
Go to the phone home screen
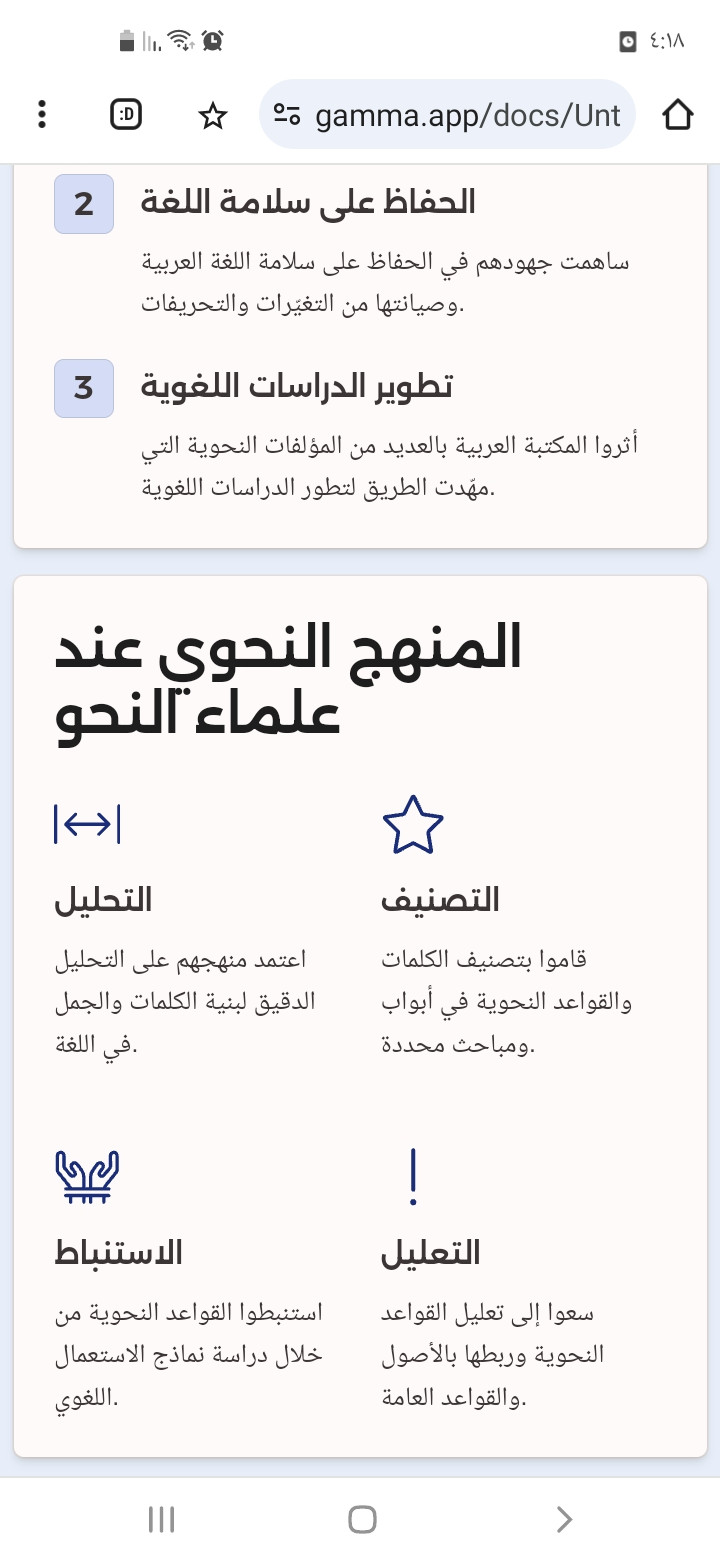(x=362, y=1520)
